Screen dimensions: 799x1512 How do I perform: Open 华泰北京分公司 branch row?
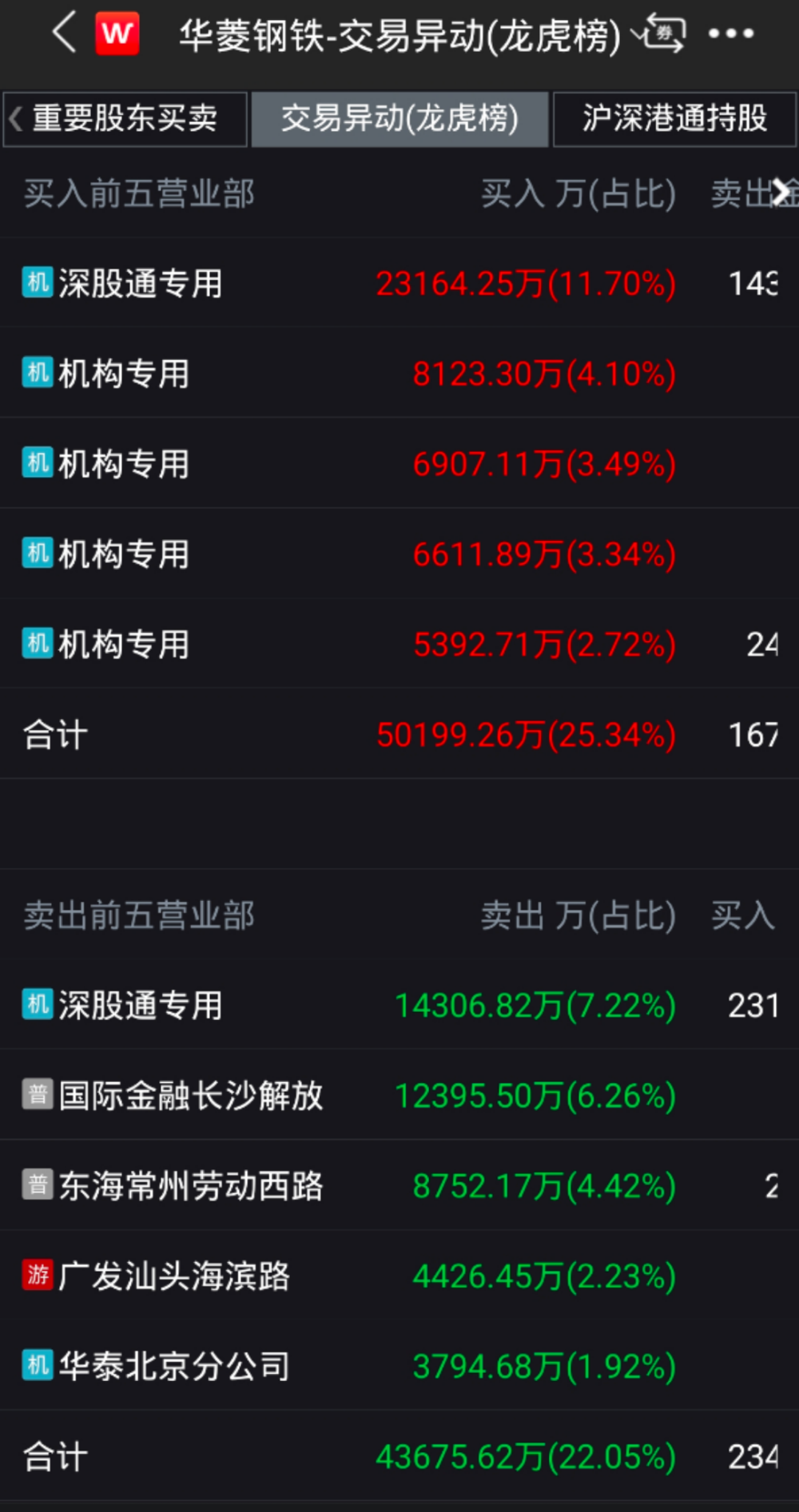174,1366
